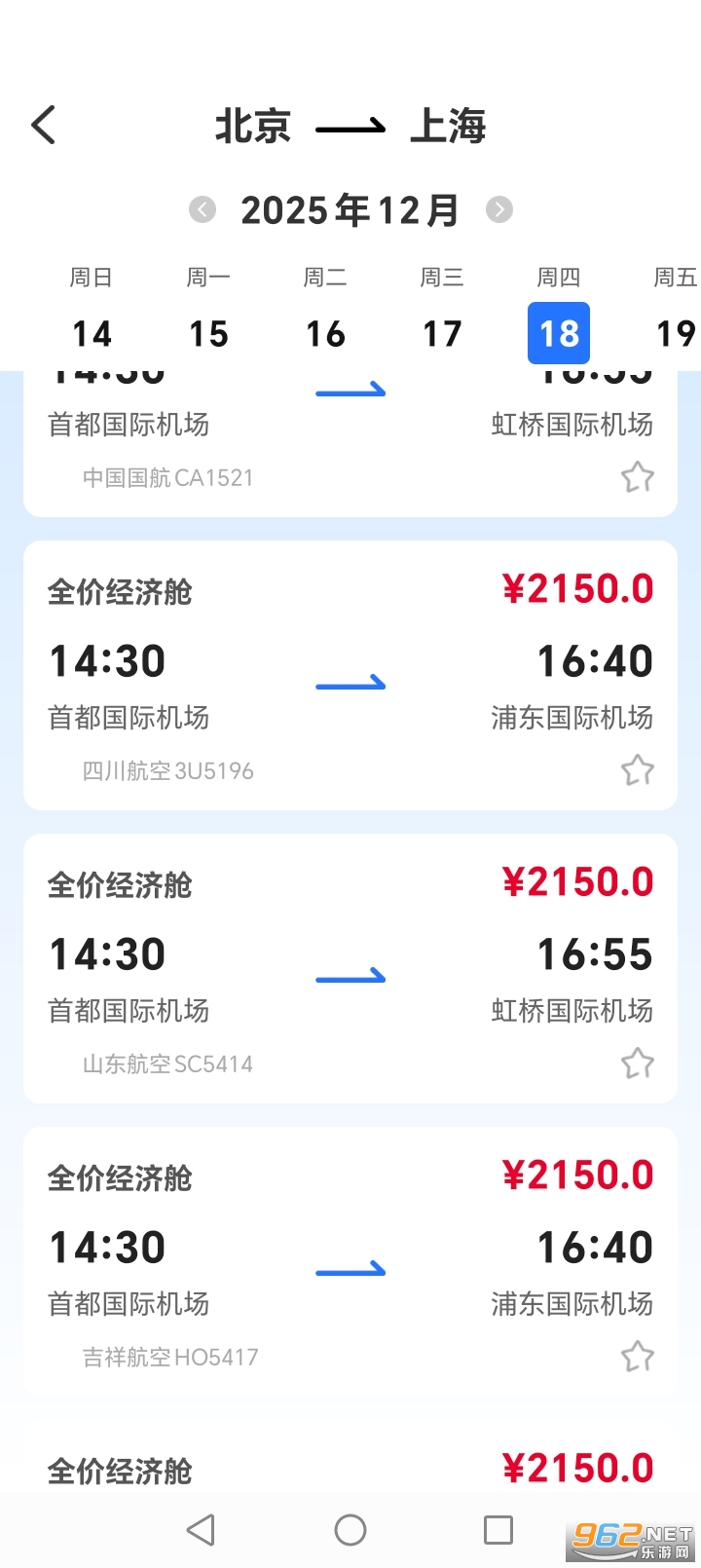Favorite the 中国国航 CA1521 flight star
The image size is (701, 1568).
638,476
